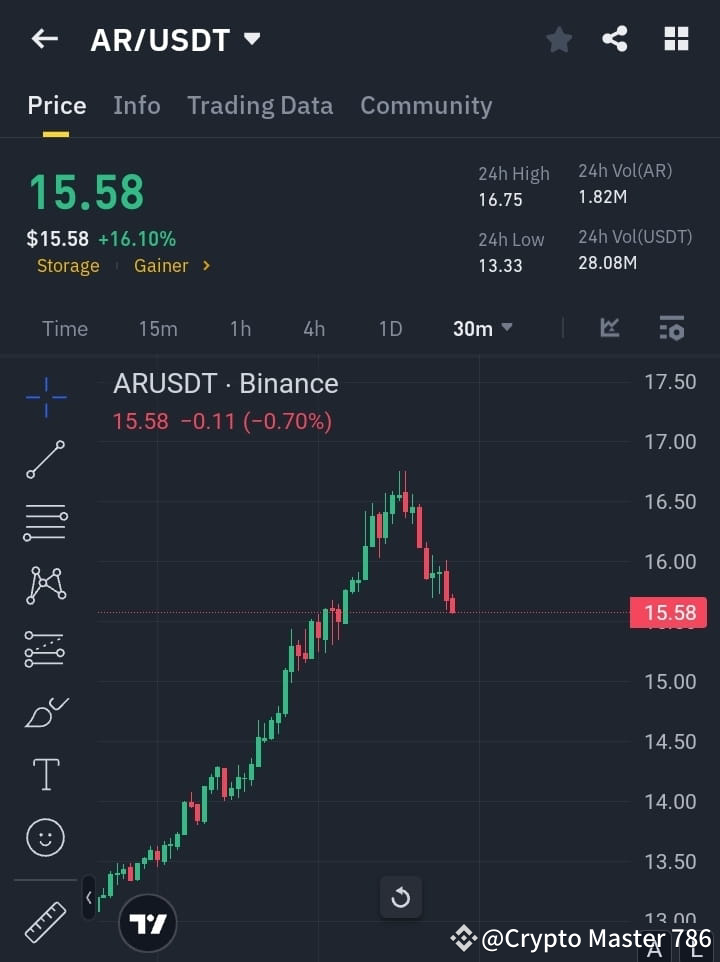Image resolution: width=720 pixels, height=962 pixels.
Task: Open the horizontal lines drawing tool
Action: click(x=45, y=523)
